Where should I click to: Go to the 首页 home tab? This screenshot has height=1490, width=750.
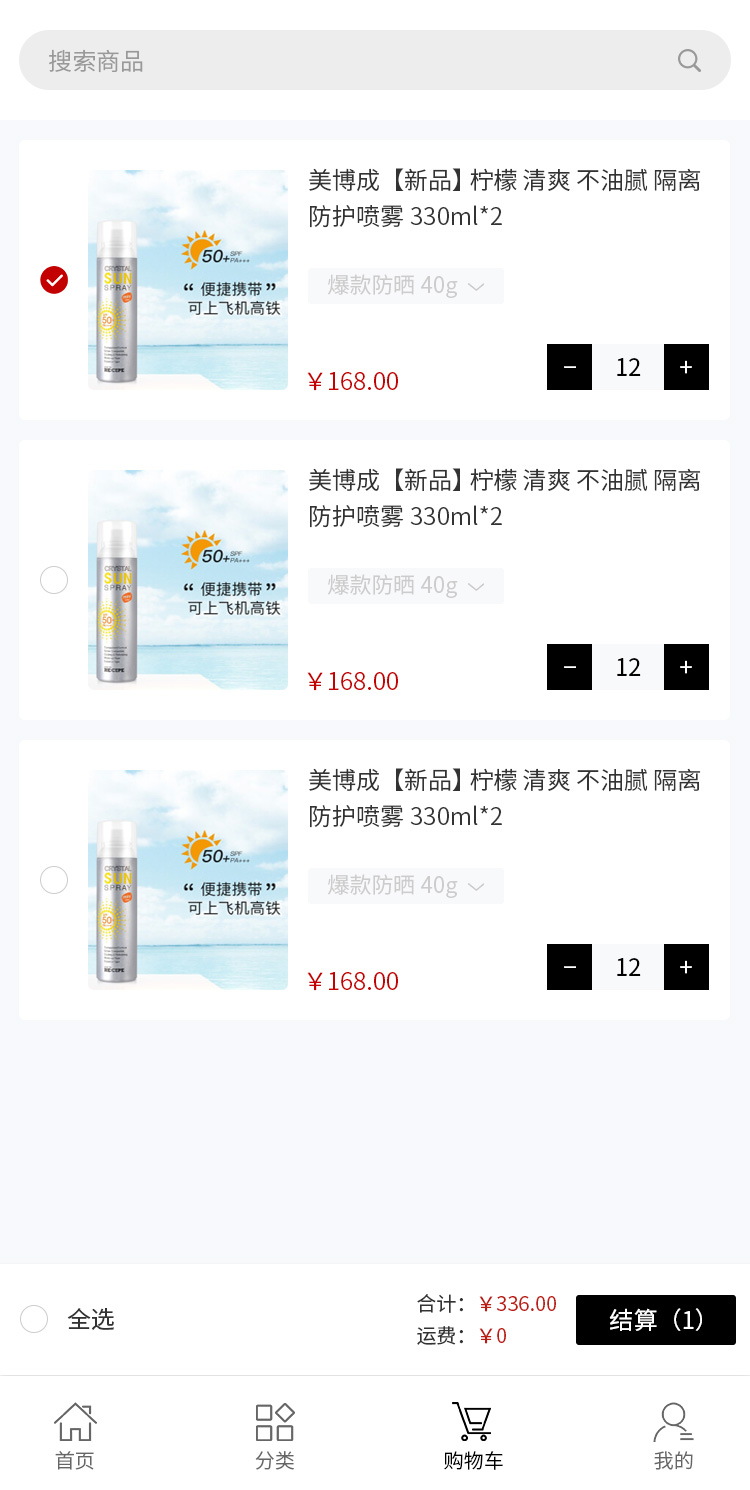click(75, 1436)
